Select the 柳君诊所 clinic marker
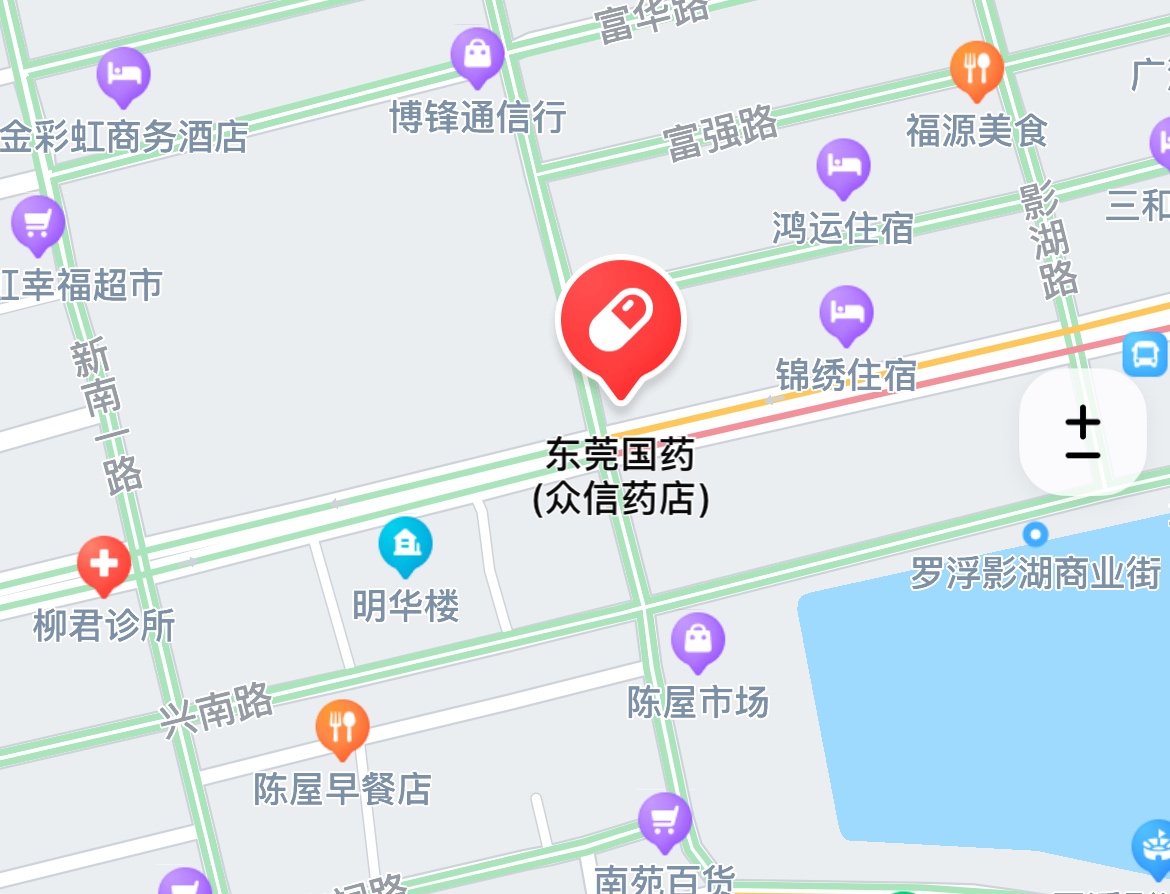Viewport: 1170px width, 894px height. pyautogui.click(x=104, y=563)
